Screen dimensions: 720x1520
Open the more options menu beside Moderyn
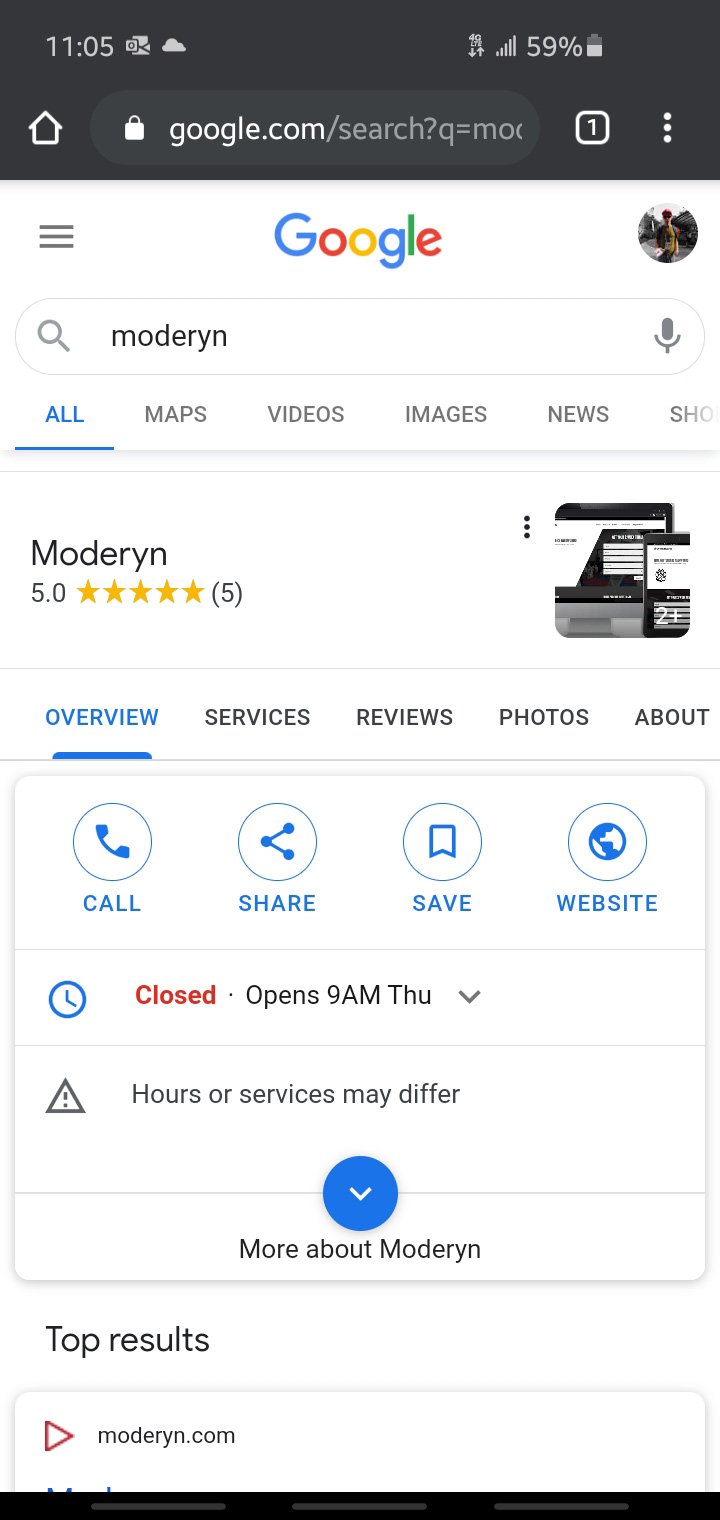click(526, 528)
